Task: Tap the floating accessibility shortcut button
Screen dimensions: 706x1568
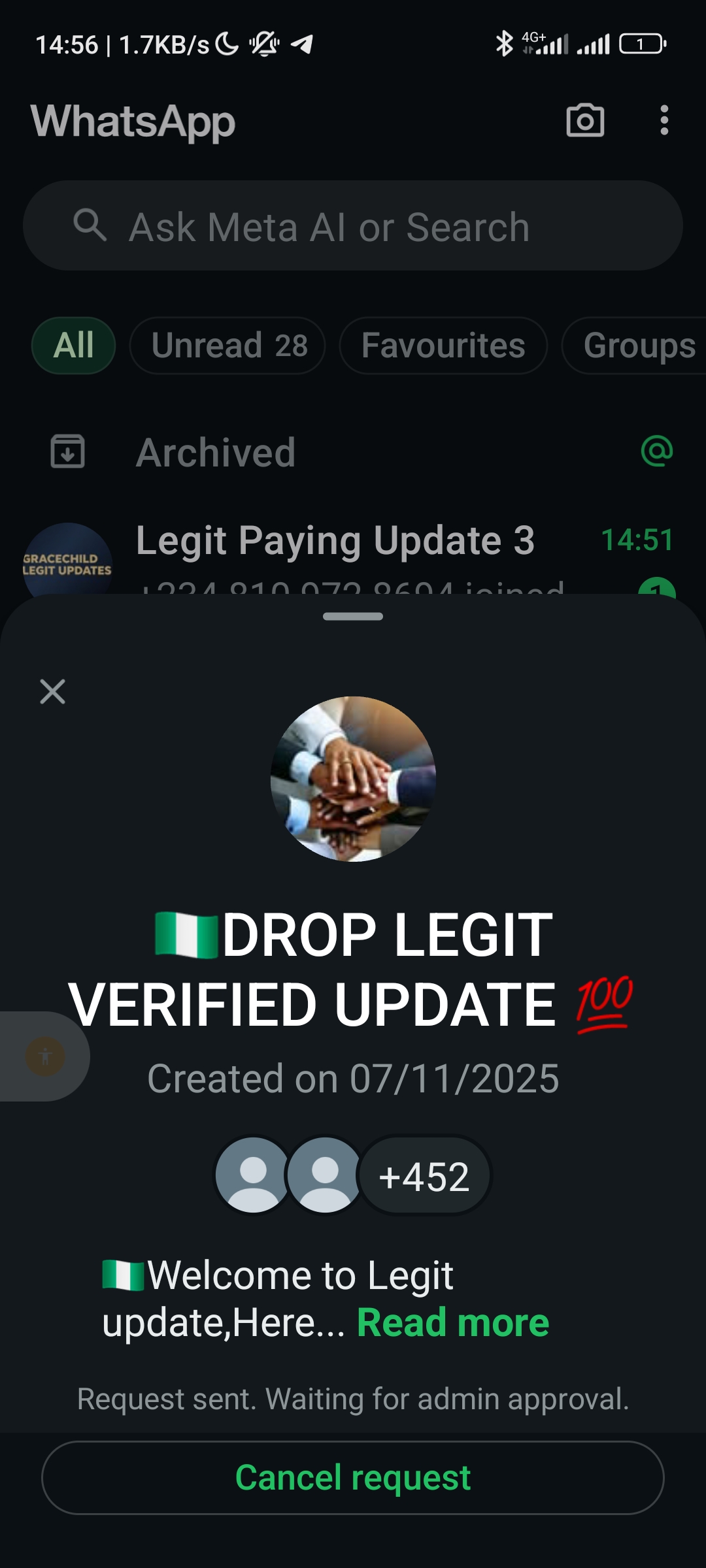Action: tap(45, 1056)
